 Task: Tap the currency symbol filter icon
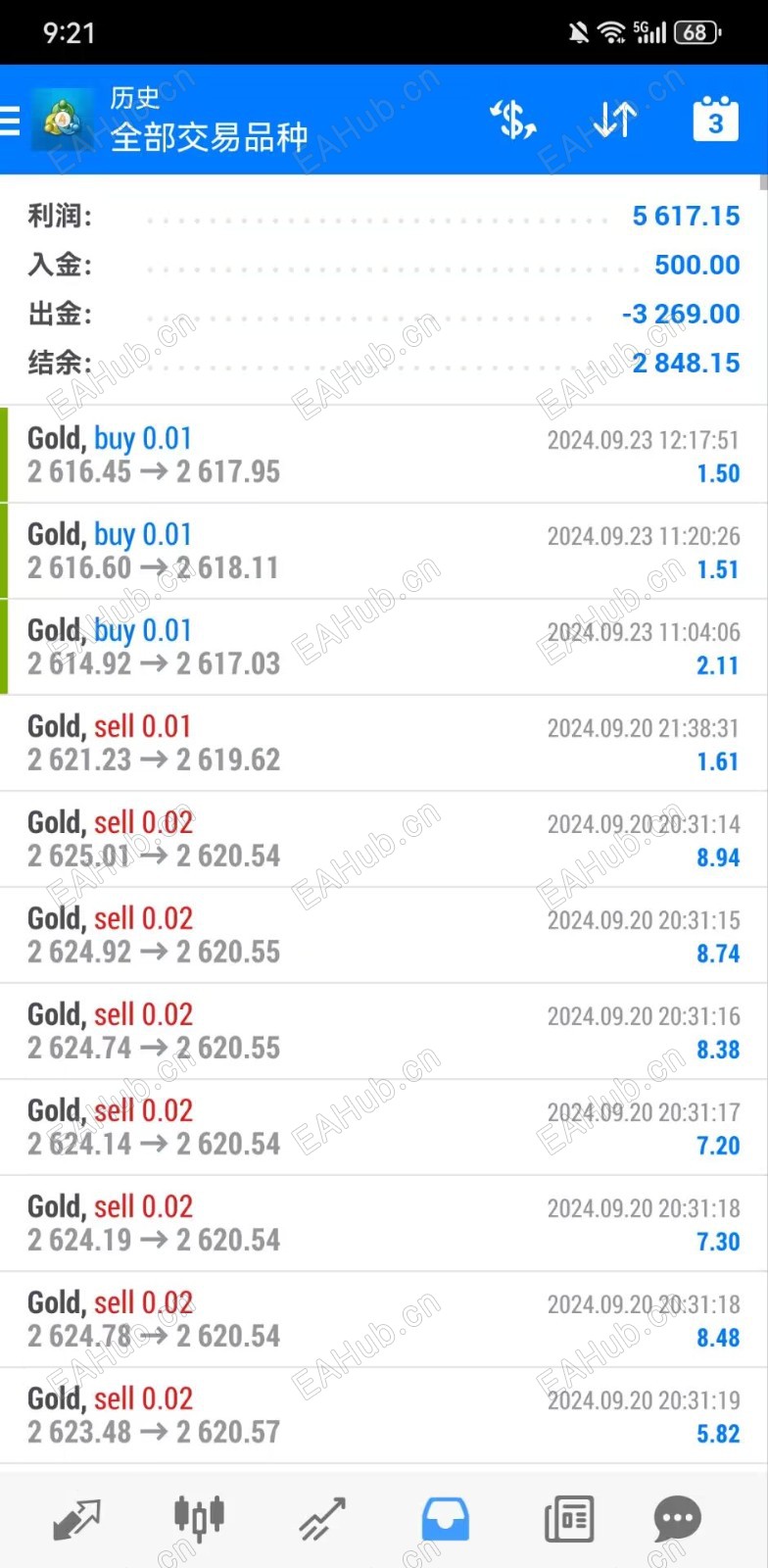tap(513, 120)
